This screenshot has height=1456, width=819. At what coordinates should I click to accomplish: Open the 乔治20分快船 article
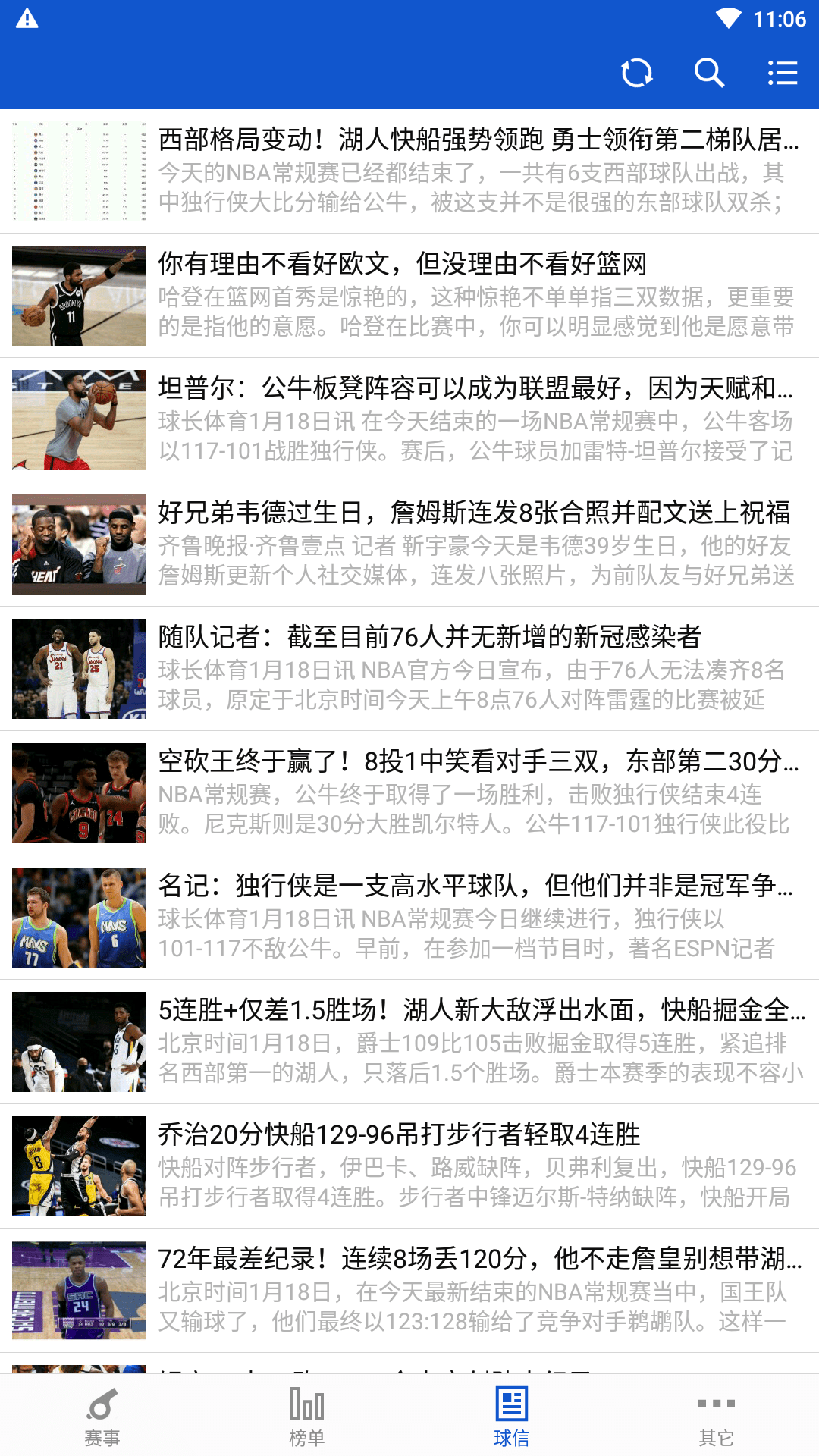pos(398,1136)
